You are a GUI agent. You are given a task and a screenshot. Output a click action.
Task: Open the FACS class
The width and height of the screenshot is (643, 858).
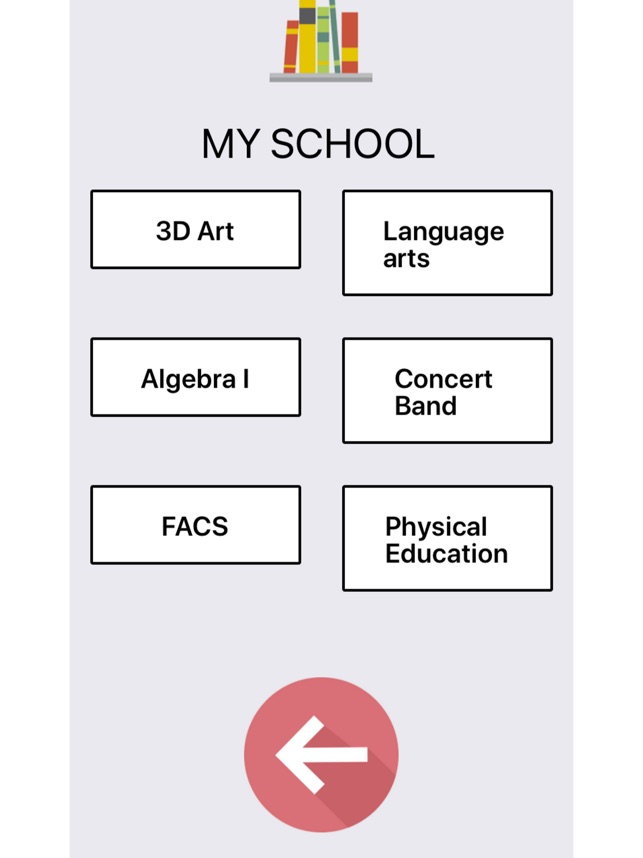[195, 526]
